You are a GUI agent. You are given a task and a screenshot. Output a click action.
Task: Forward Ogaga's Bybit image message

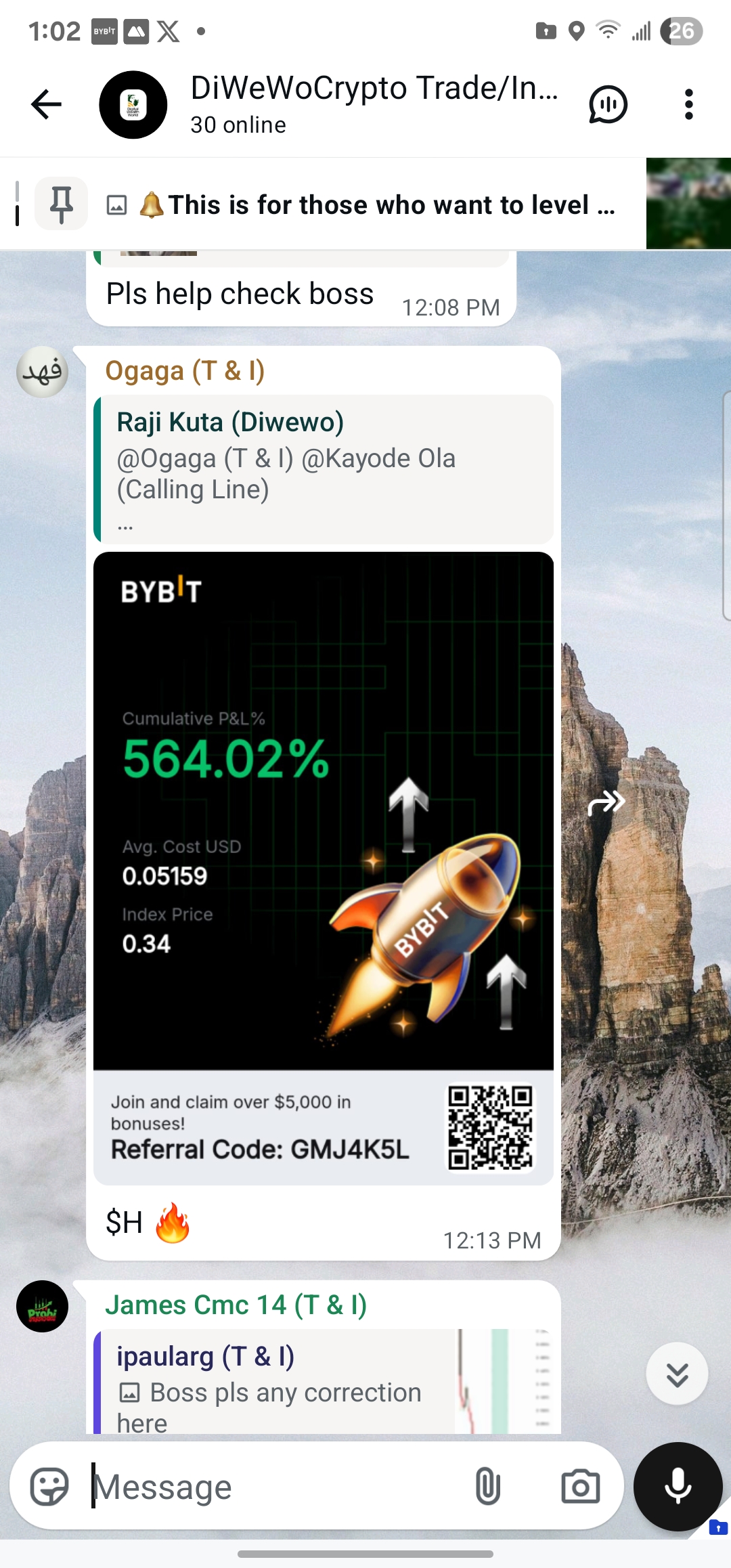tap(606, 803)
